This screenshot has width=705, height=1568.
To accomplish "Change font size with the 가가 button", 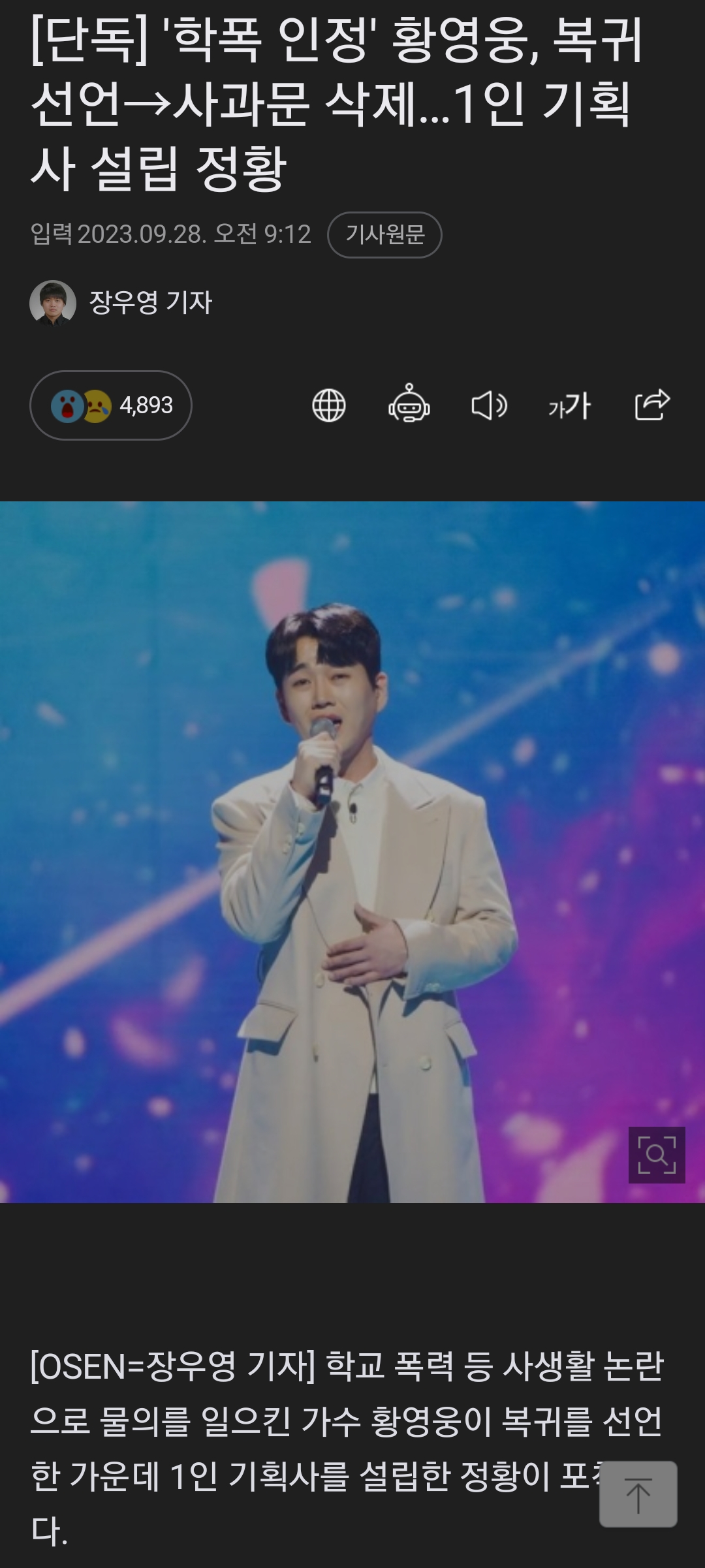I will coord(569,405).
